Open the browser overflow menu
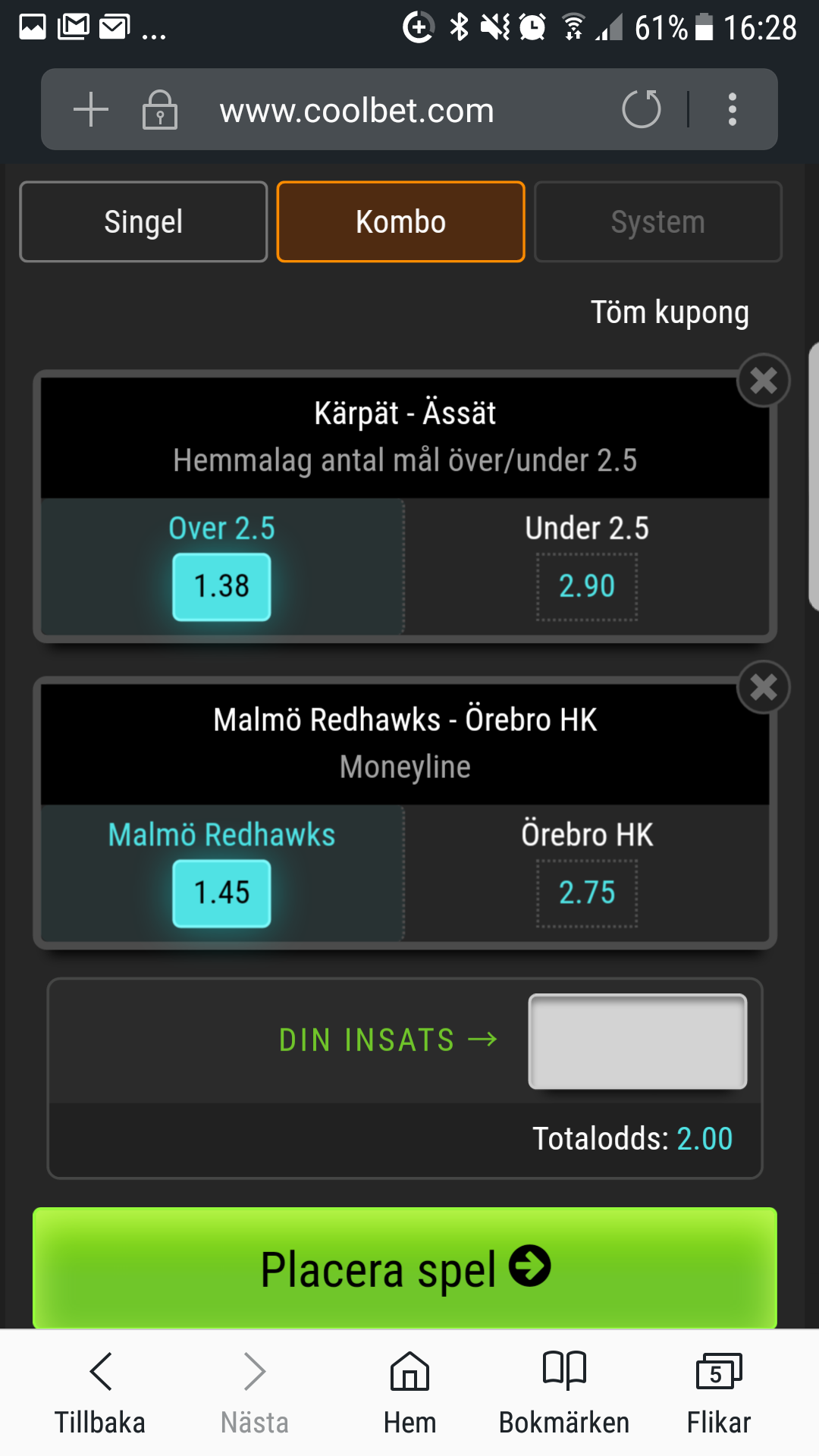 click(732, 109)
